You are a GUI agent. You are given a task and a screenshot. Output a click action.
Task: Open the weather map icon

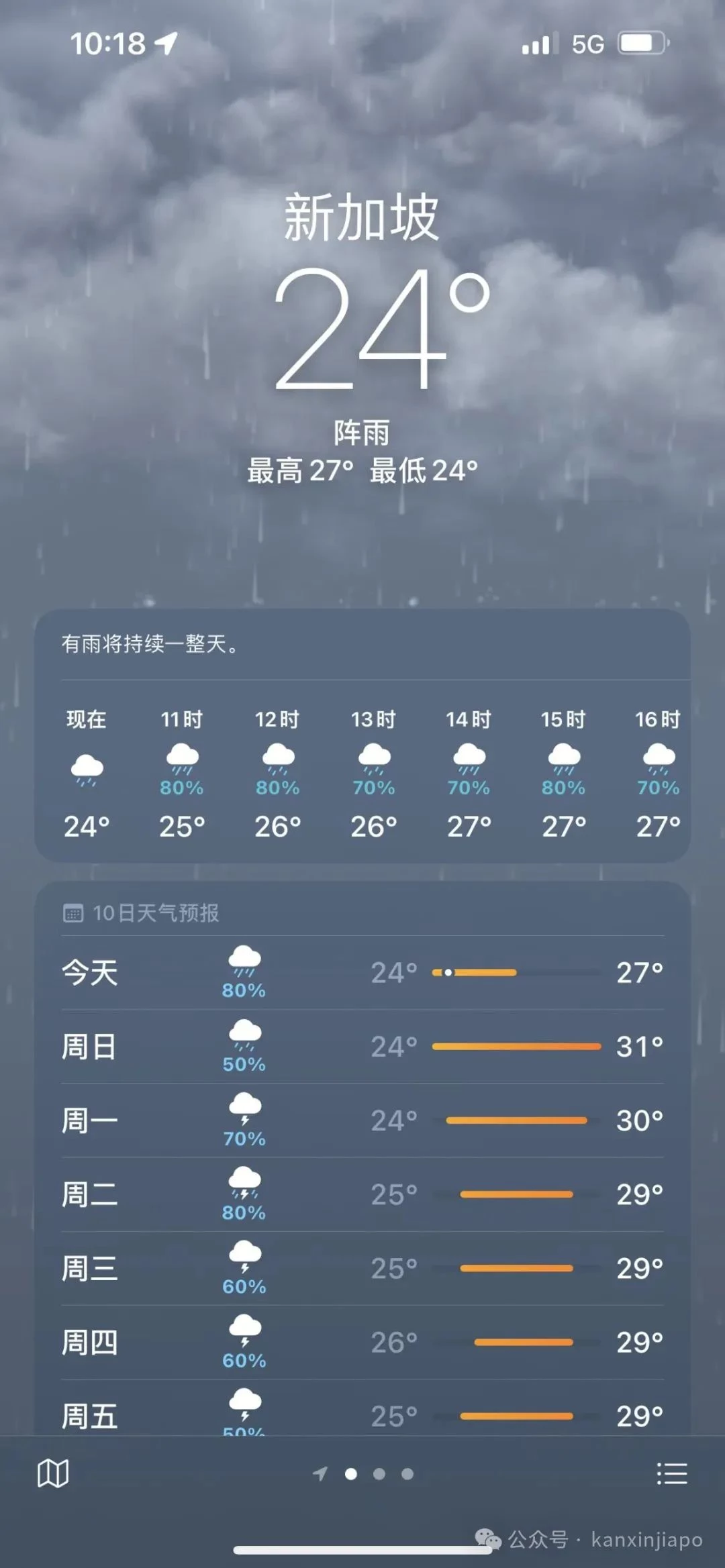point(53,1473)
